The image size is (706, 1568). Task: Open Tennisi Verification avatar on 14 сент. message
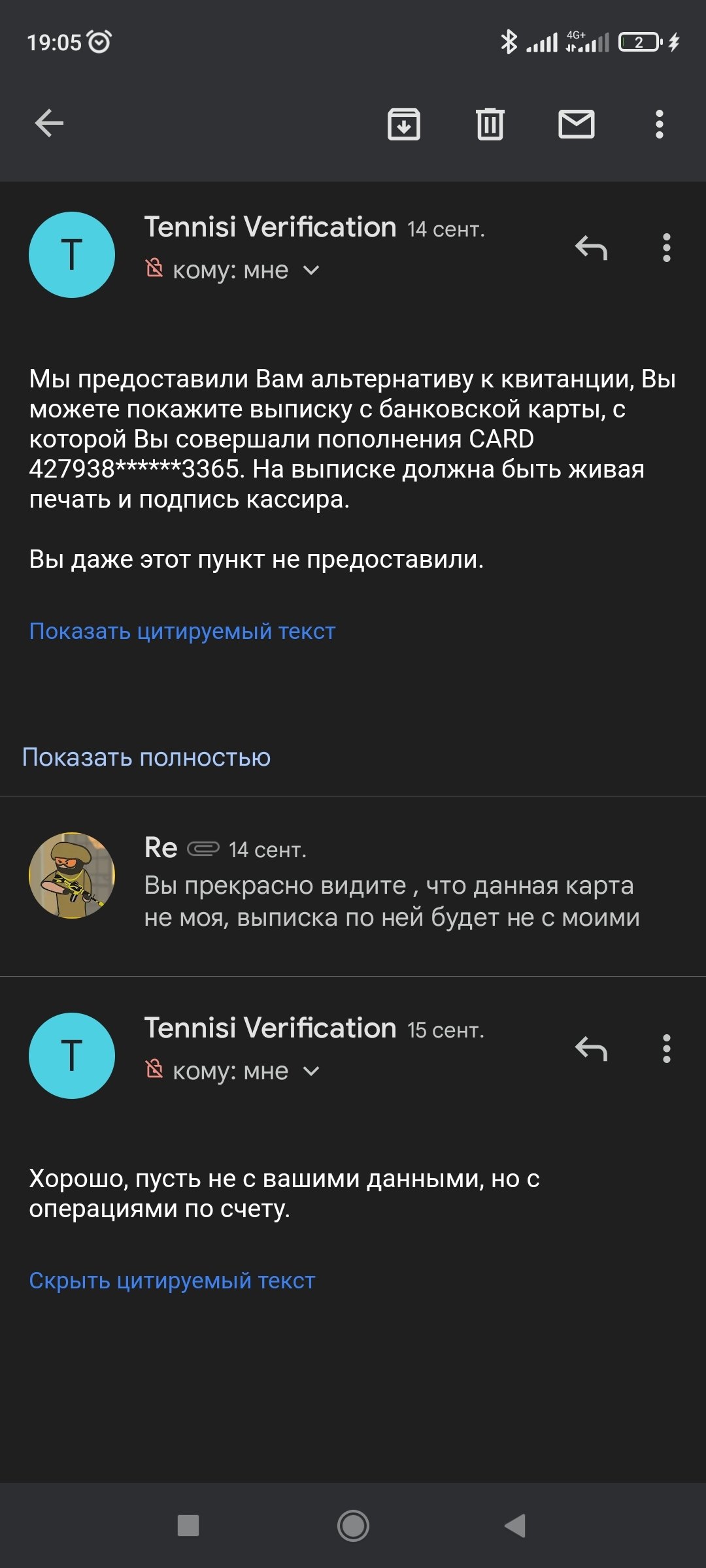72,255
